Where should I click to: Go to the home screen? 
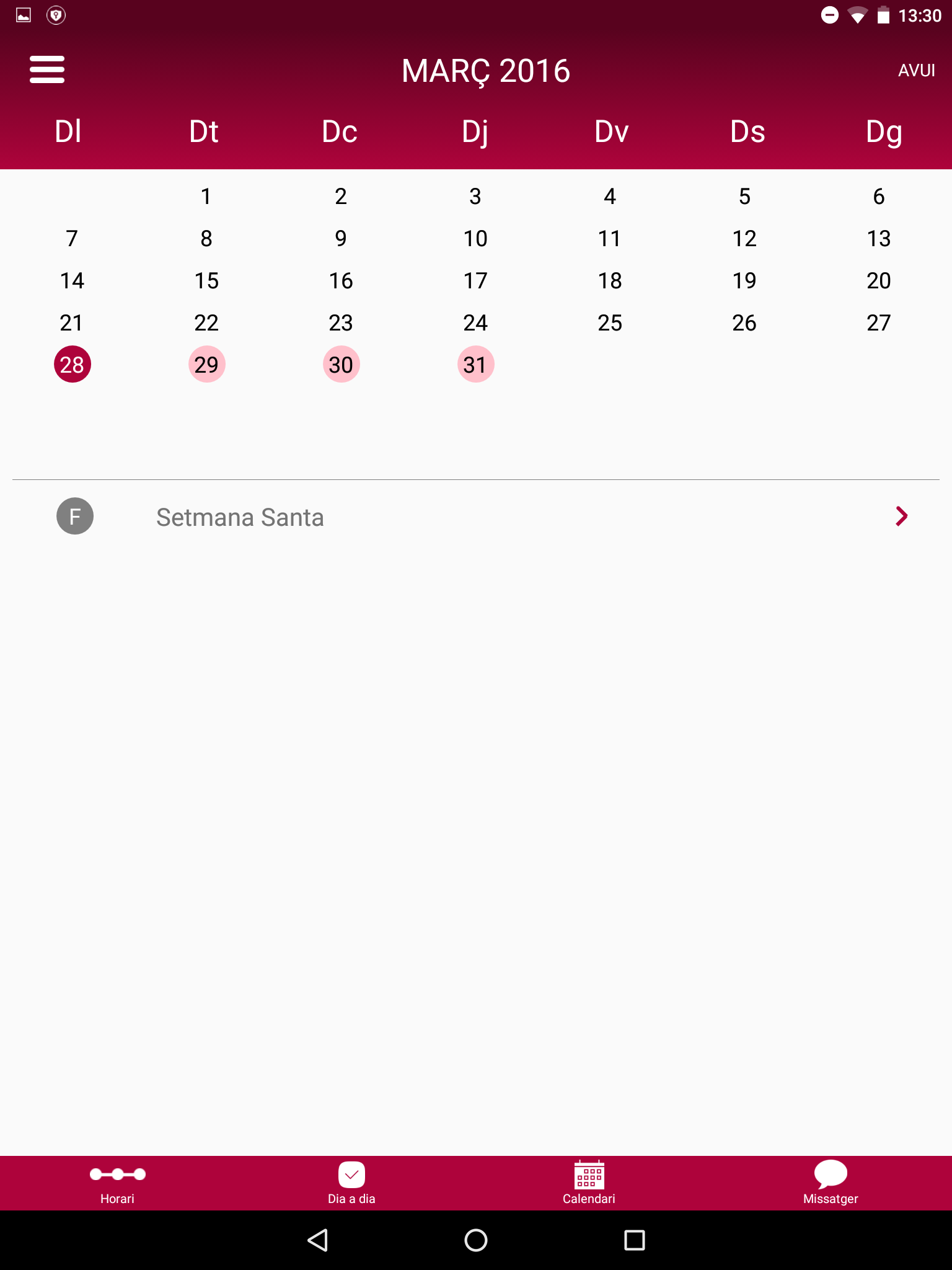tap(476, 1240)
